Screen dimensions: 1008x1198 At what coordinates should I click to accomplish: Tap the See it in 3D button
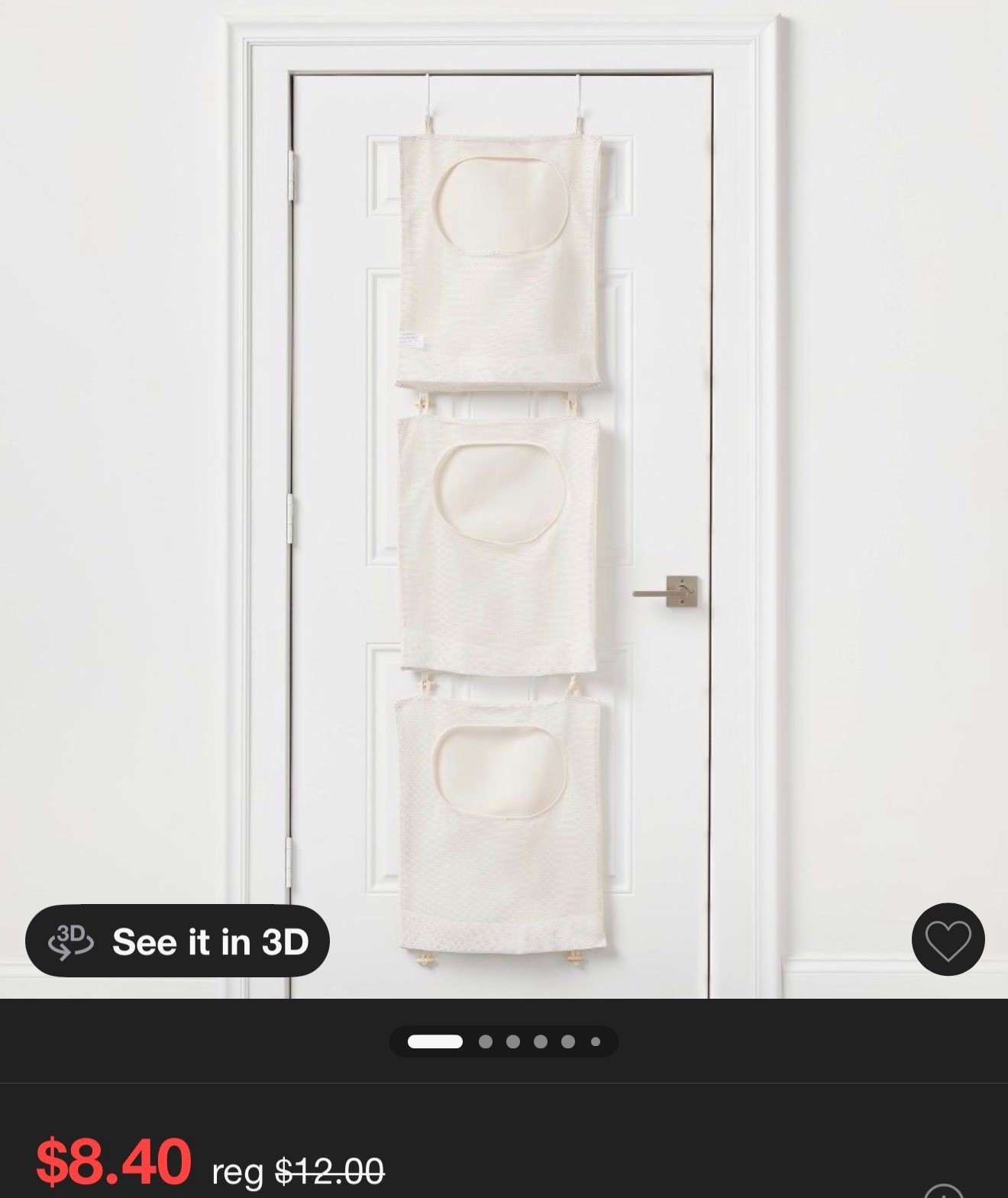pos(177,941)
